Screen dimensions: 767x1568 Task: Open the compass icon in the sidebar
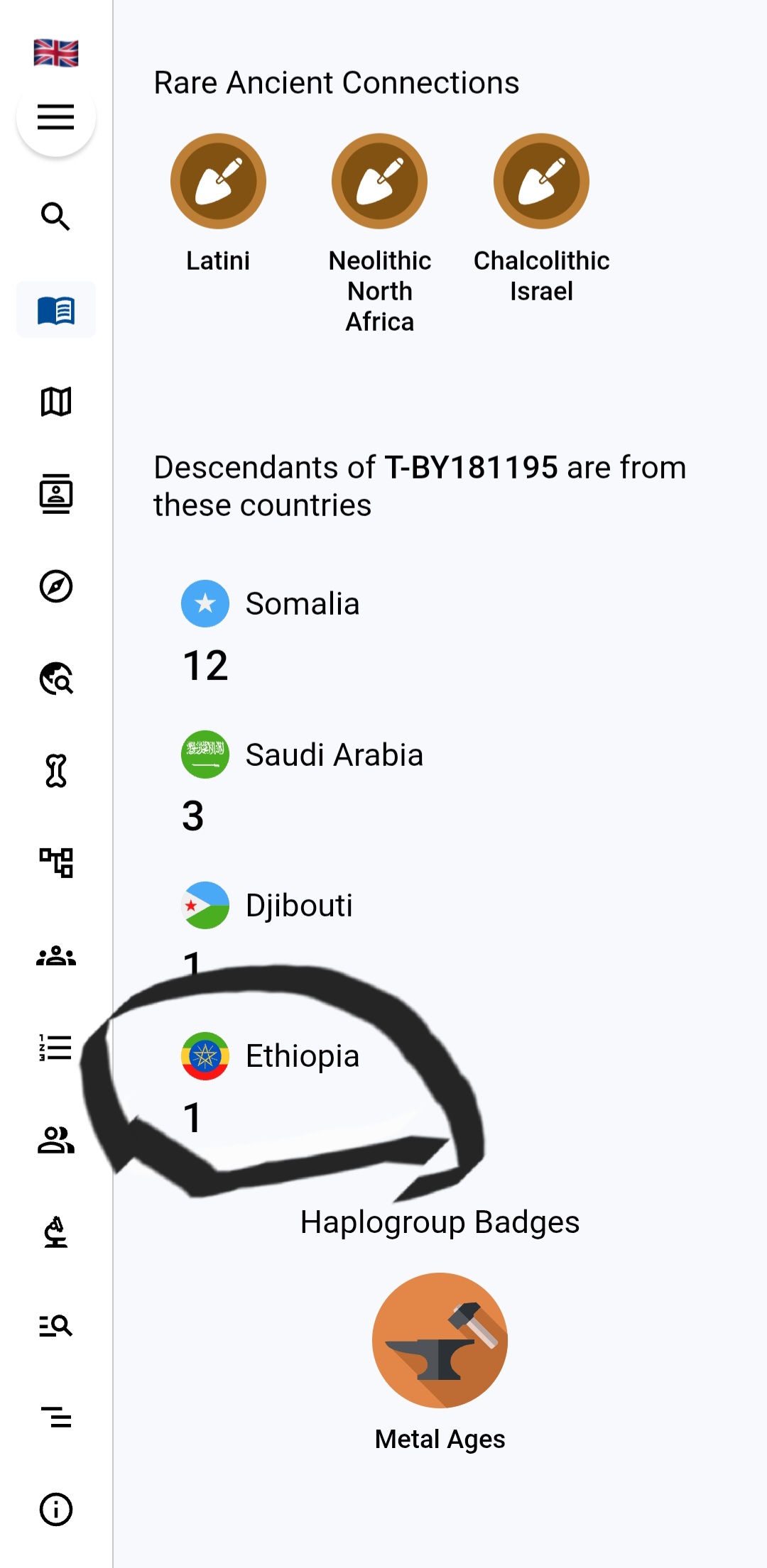click(x=55, y=586)
